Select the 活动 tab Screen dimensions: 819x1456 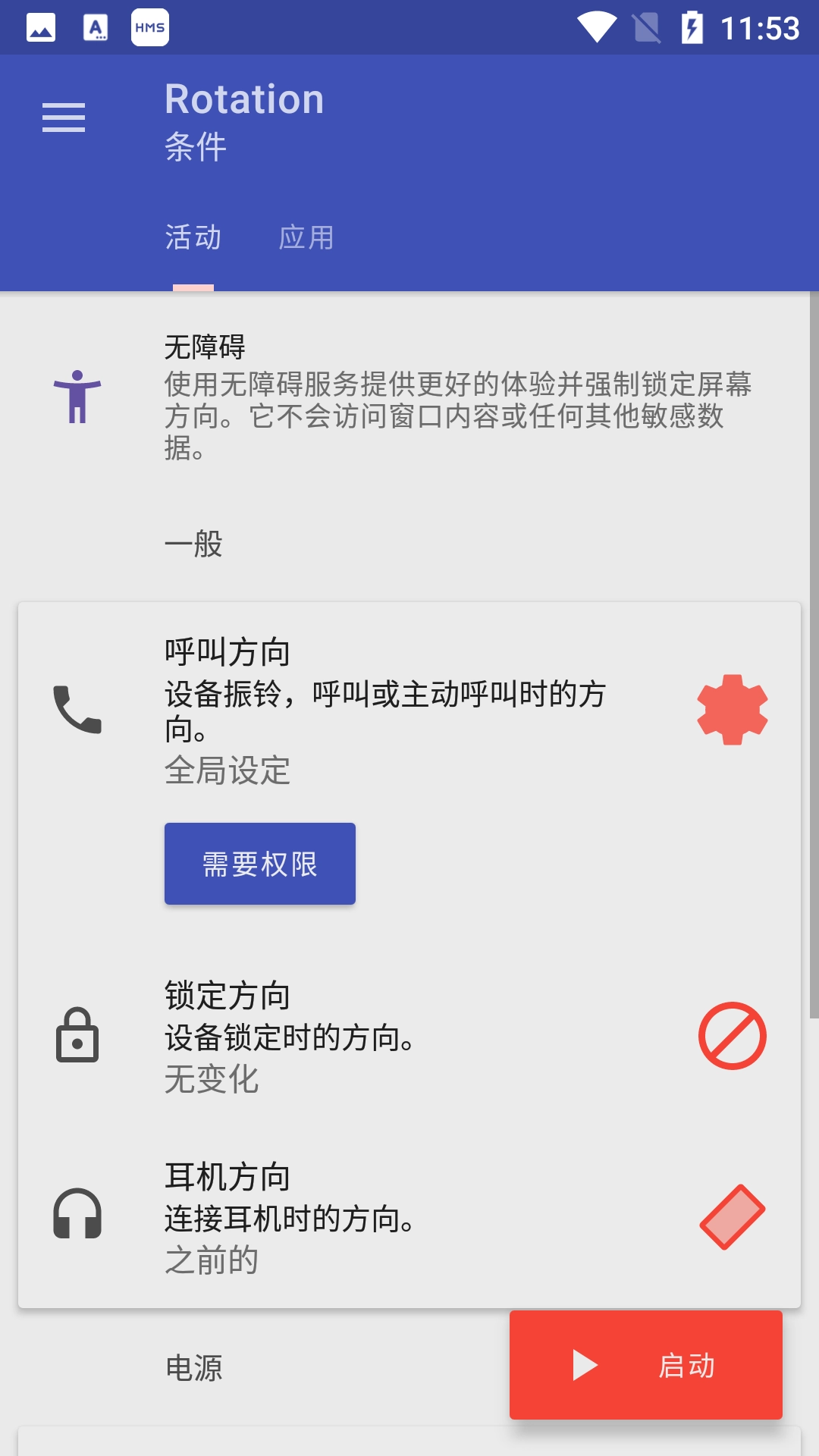coord(193,237)
